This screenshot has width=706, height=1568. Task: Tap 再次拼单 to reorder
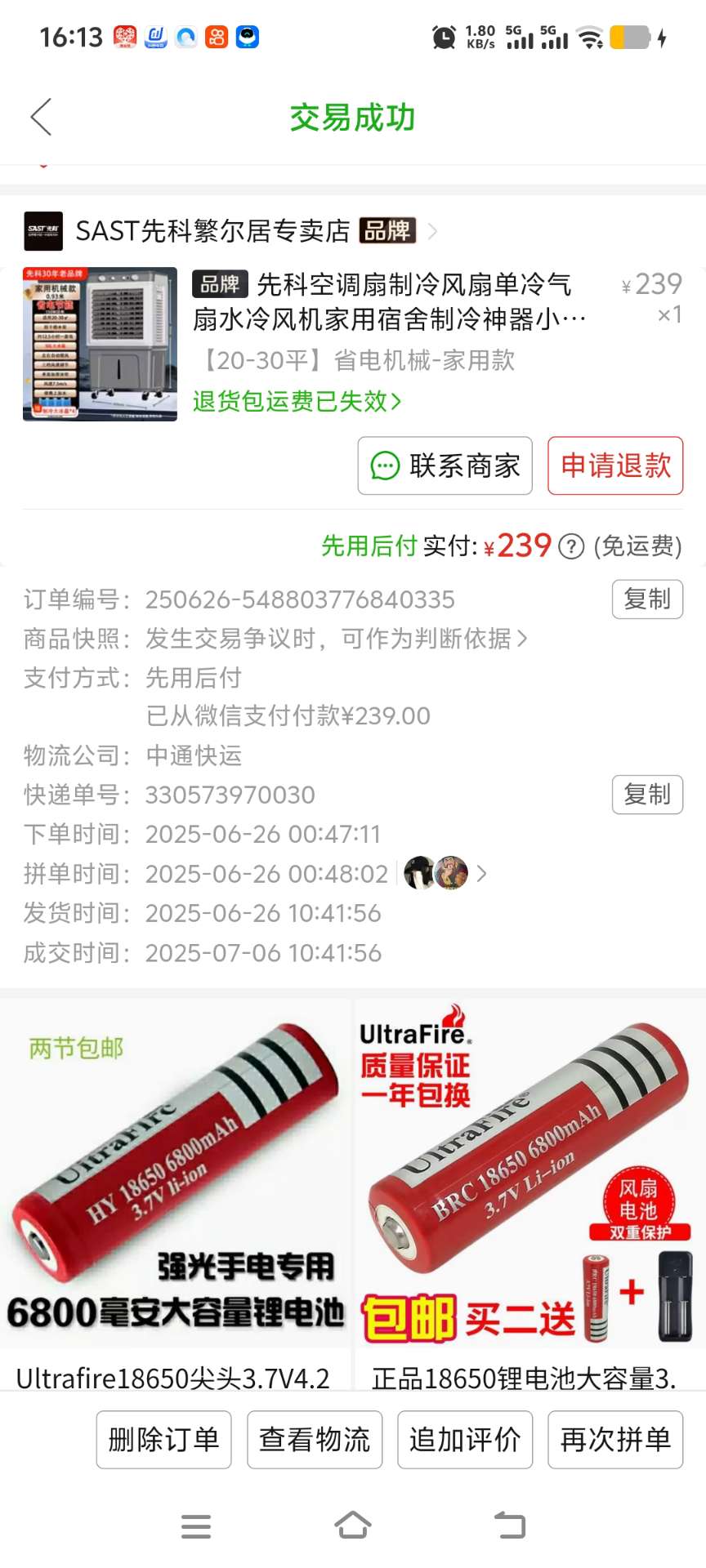pyautogui.click(x=615, y=1440)
